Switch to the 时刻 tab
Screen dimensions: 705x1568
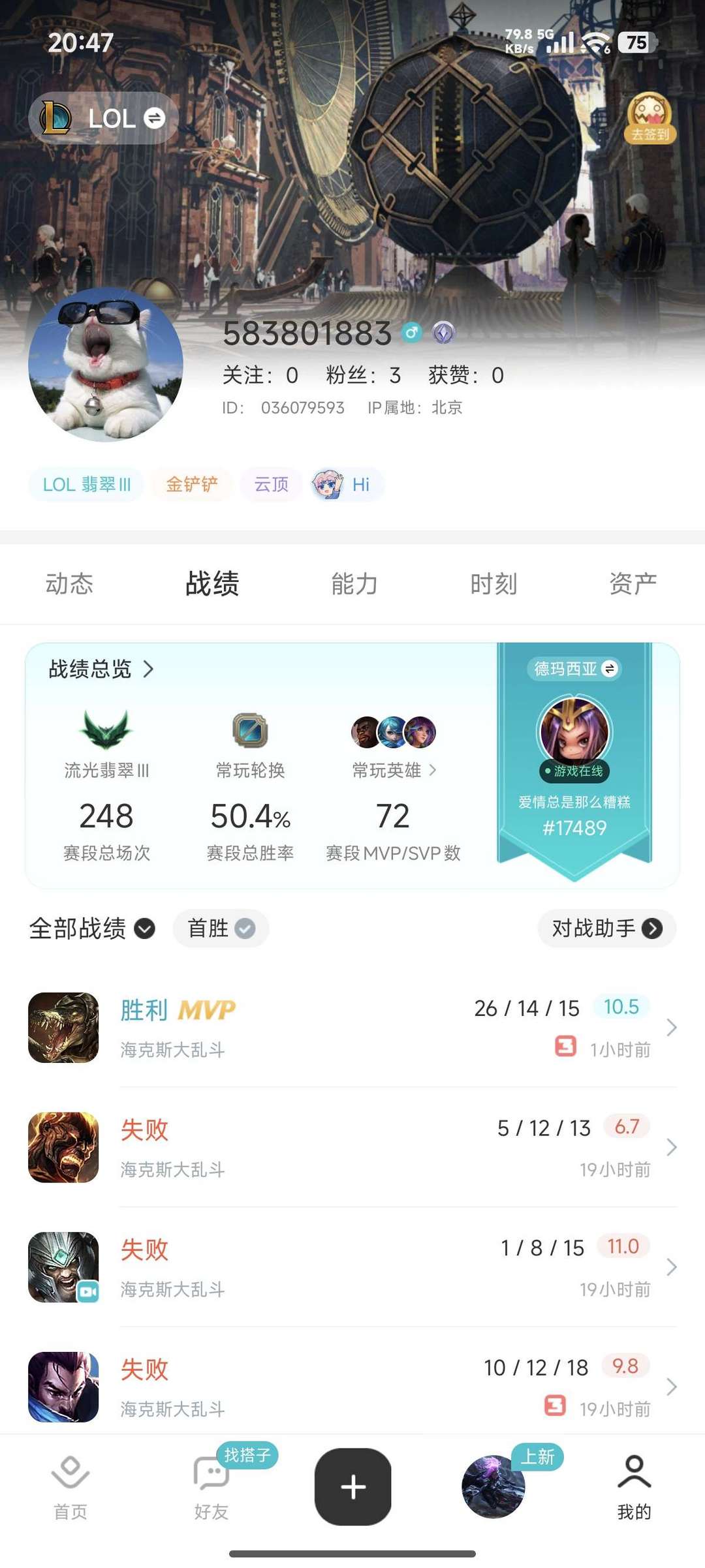[493, 583]
